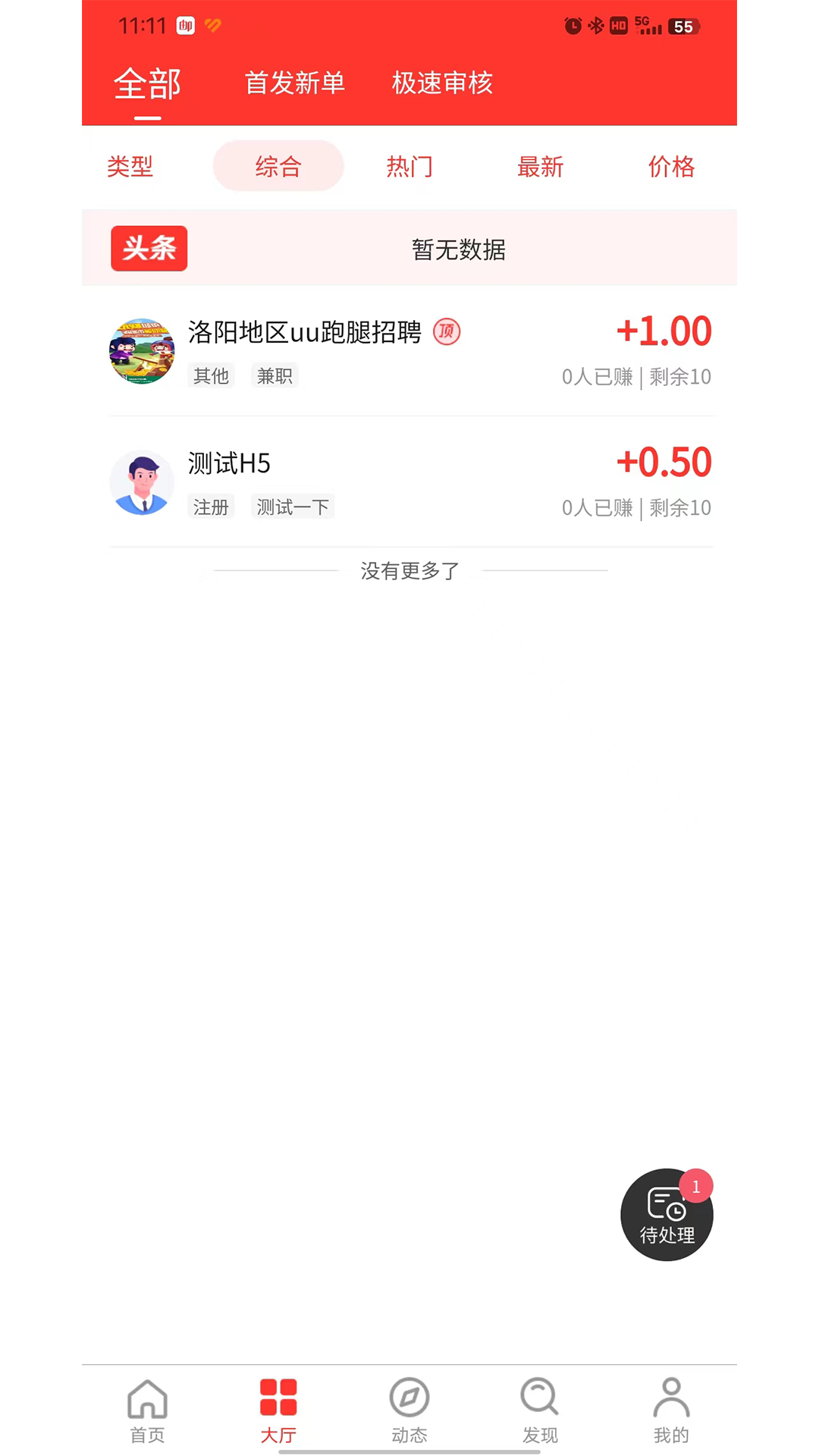Tap the 待处理 pending tasks floating icon
819x1456 pixels.
pos(667,1213)
